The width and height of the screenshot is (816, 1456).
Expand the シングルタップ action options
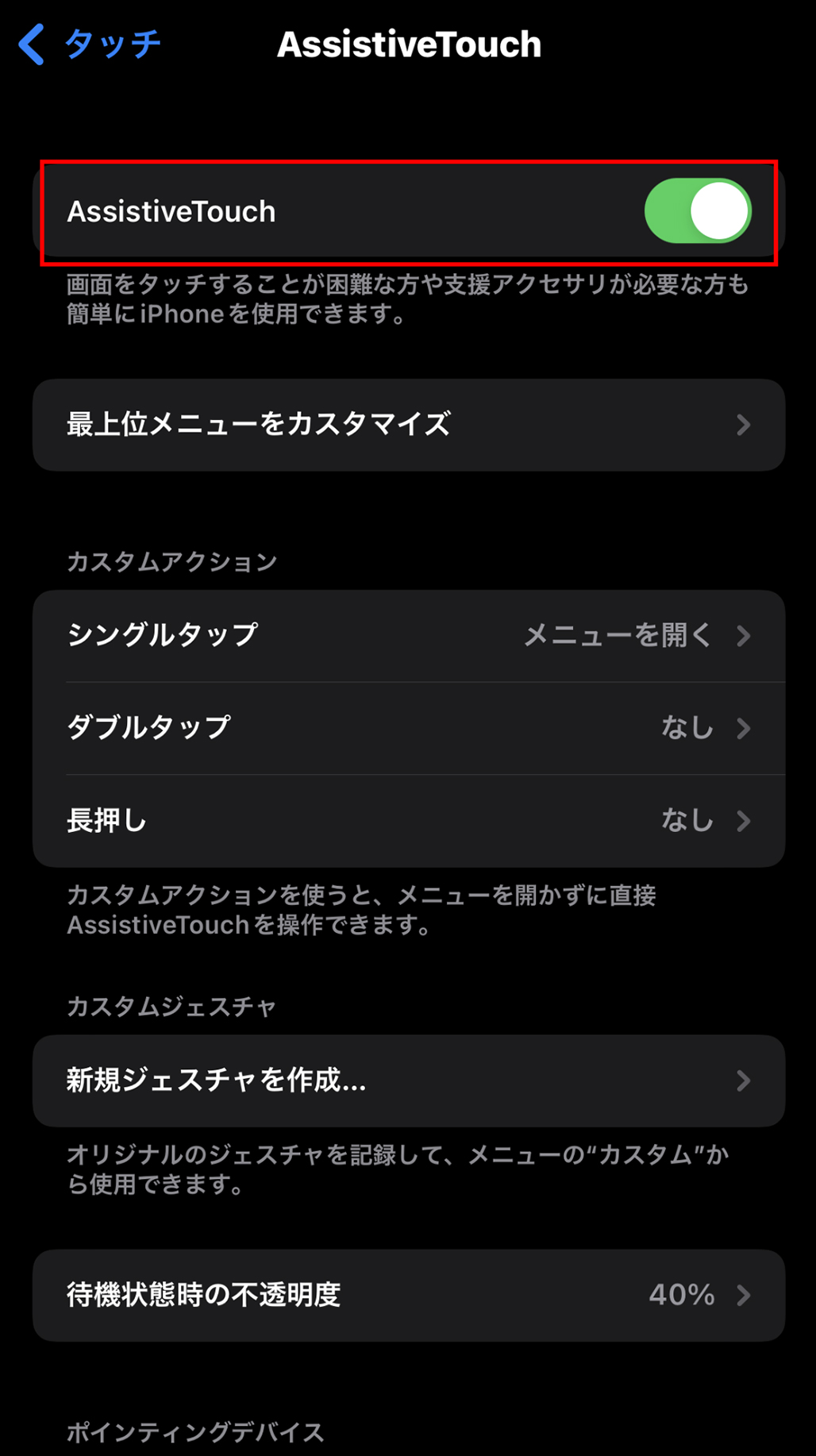[408, 635]
